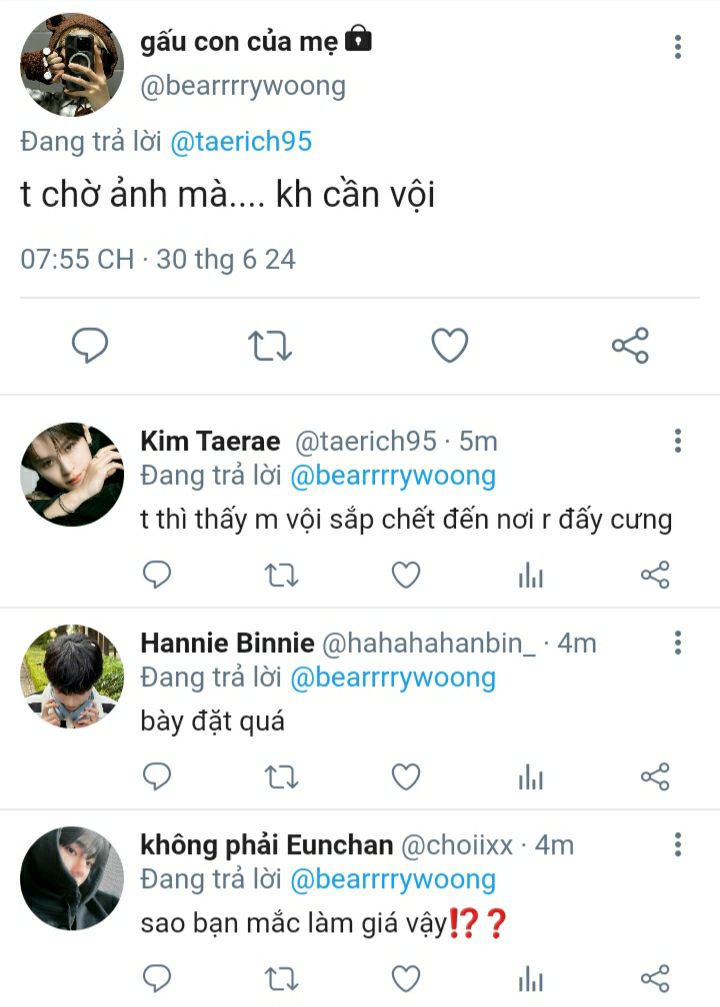Retweet gấu con của mẹ's tweet
The width and height of the screenshot is (720, 1007).
coord(269,346)
